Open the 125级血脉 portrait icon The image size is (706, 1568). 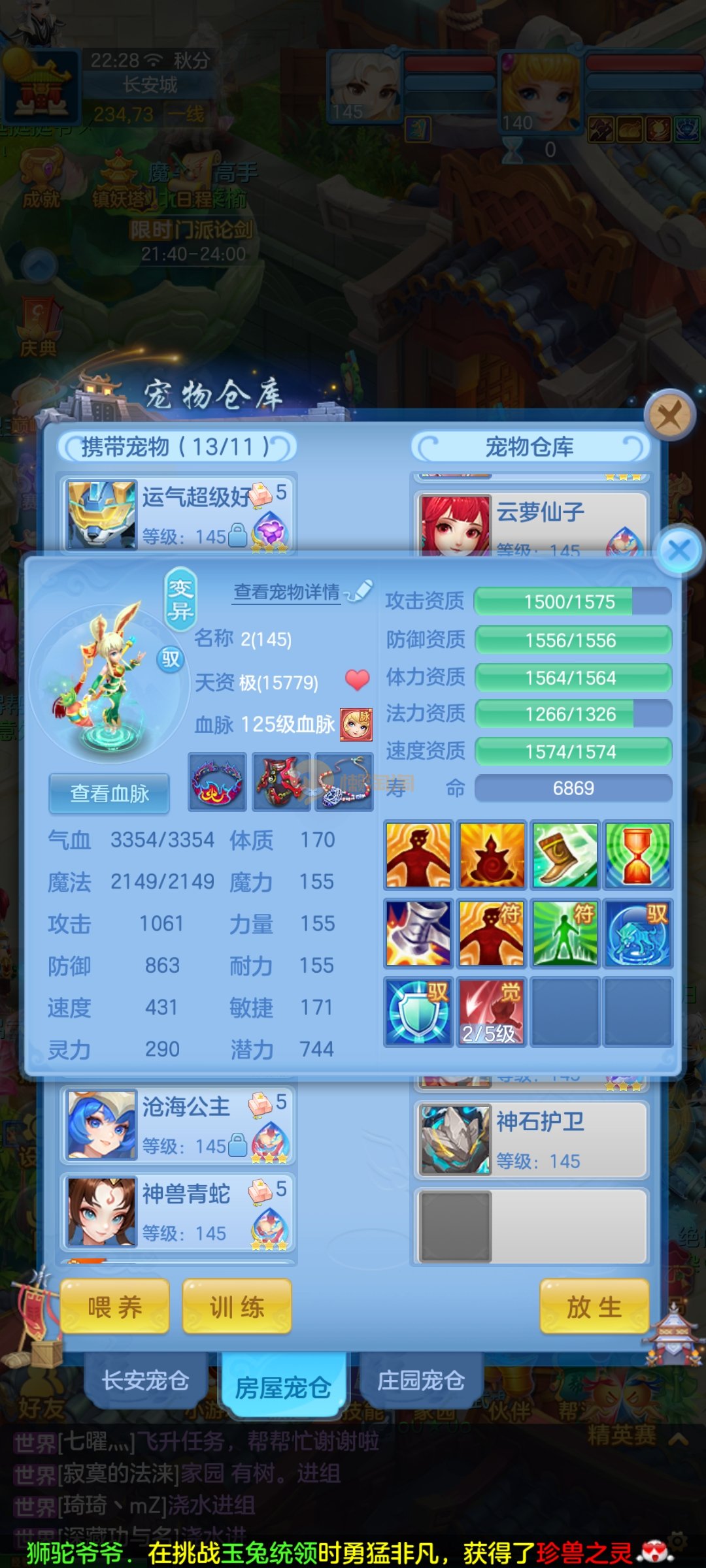point(356,725)
